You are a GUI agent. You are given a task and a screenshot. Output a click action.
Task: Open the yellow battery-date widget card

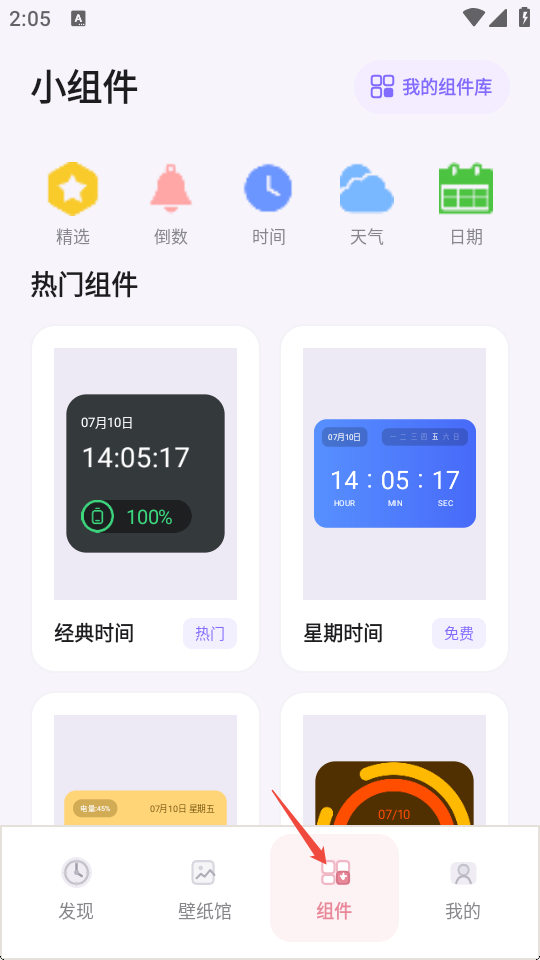145,759
